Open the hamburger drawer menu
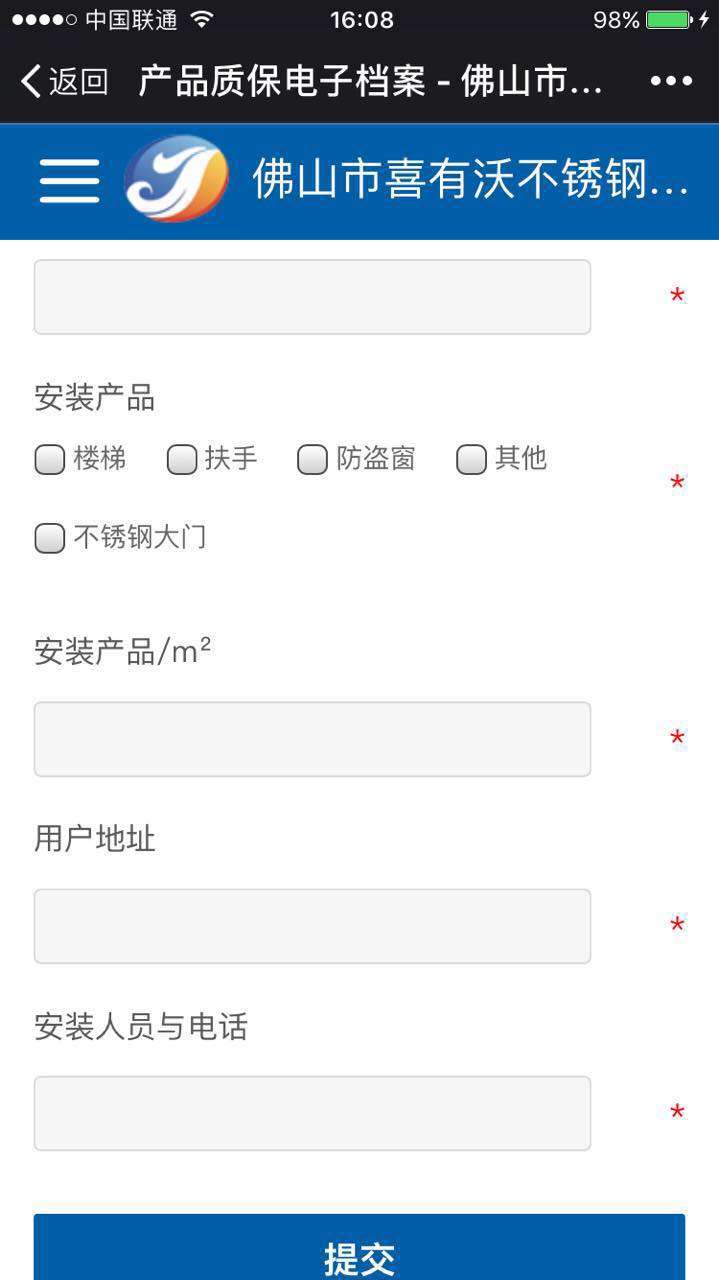 click(x=69, y=181)
